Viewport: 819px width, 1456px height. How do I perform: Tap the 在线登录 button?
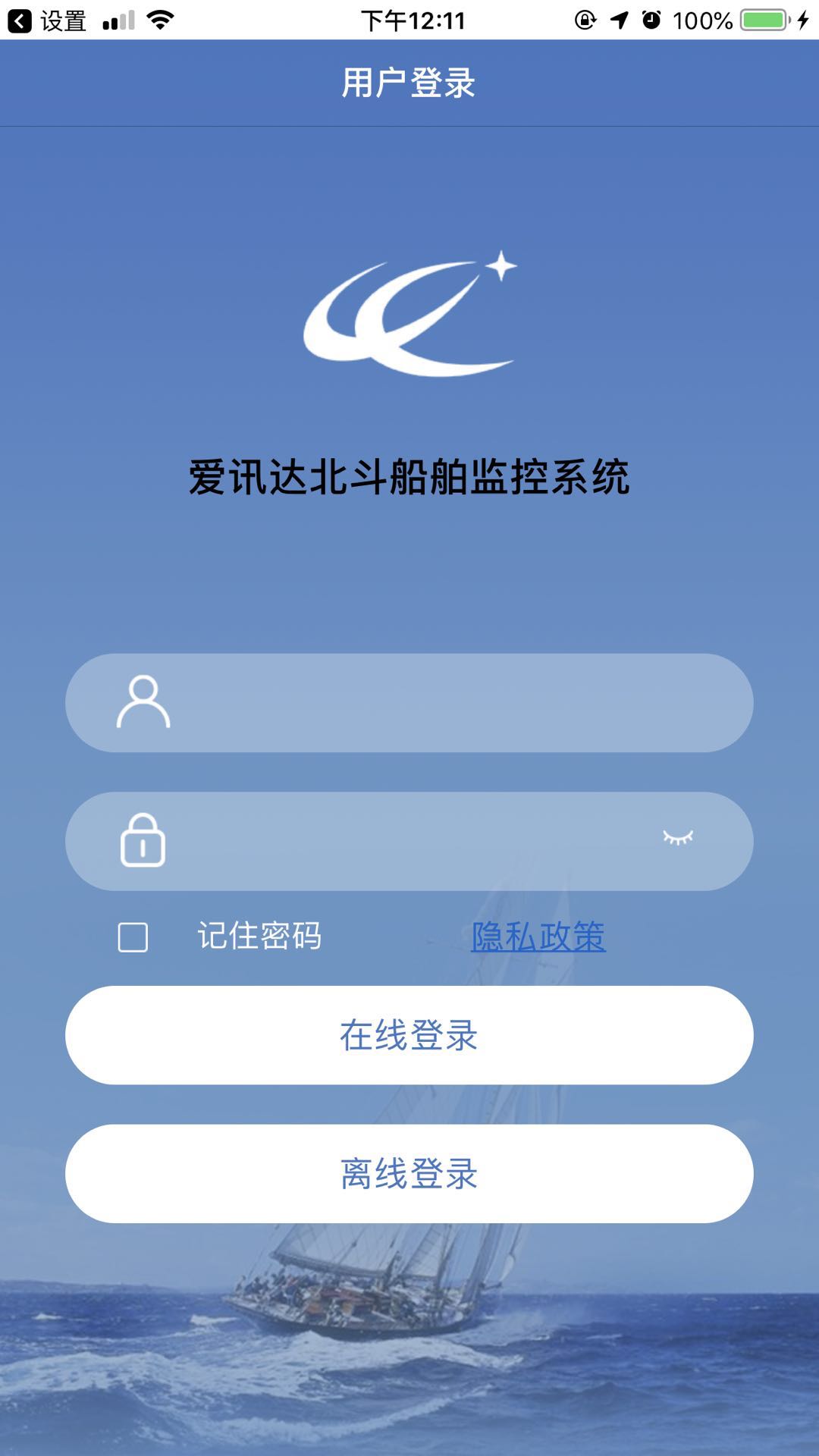tap(409, 1035)
